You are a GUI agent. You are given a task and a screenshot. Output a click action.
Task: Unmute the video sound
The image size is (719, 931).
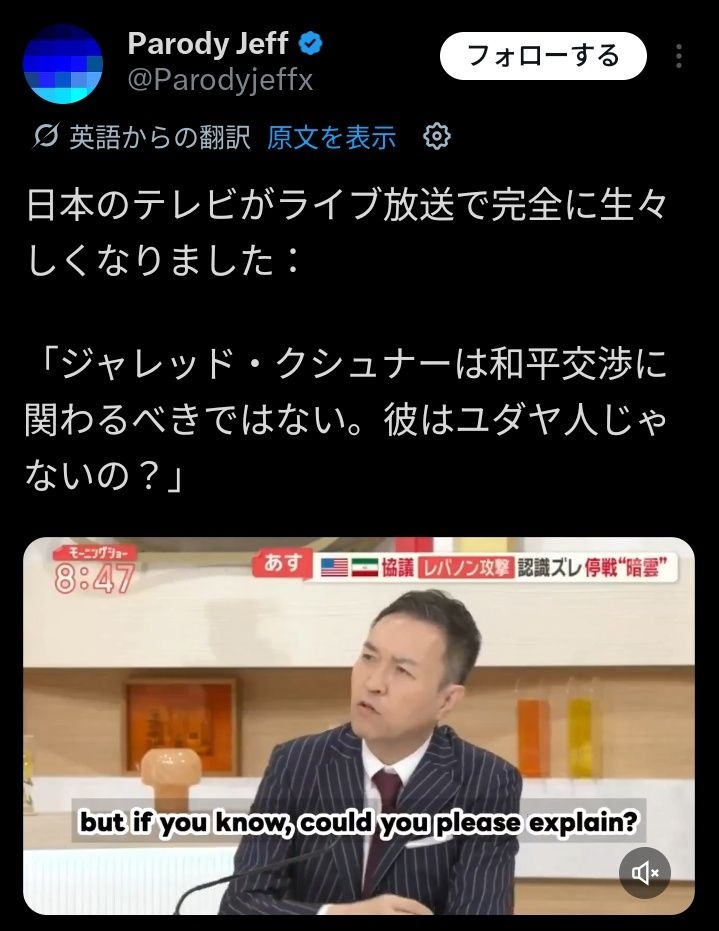tap(645, 873)
